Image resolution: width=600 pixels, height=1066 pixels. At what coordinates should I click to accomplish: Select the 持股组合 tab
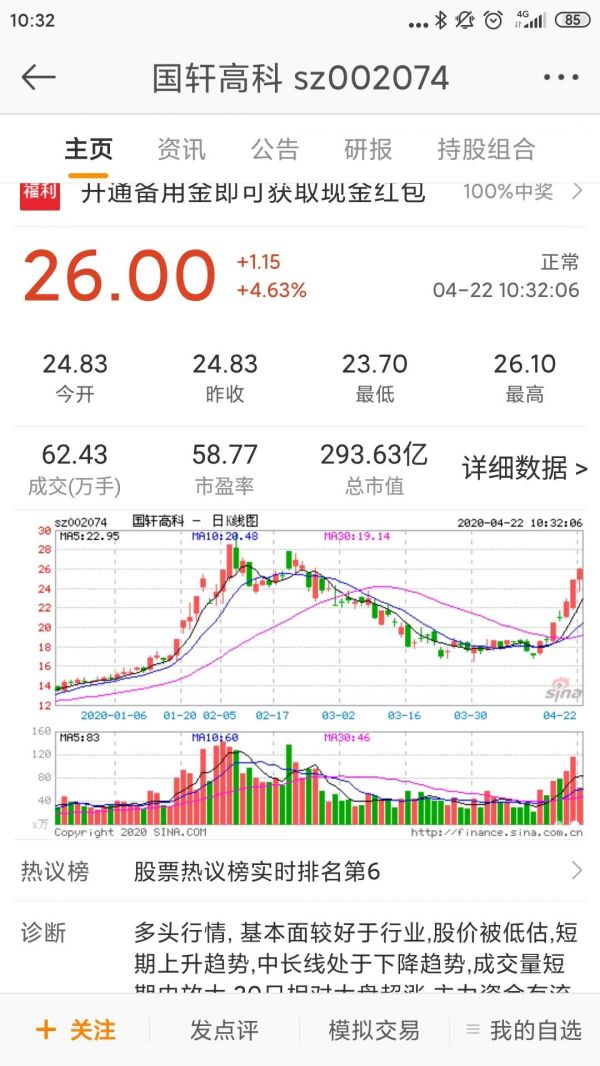(486, 150)
